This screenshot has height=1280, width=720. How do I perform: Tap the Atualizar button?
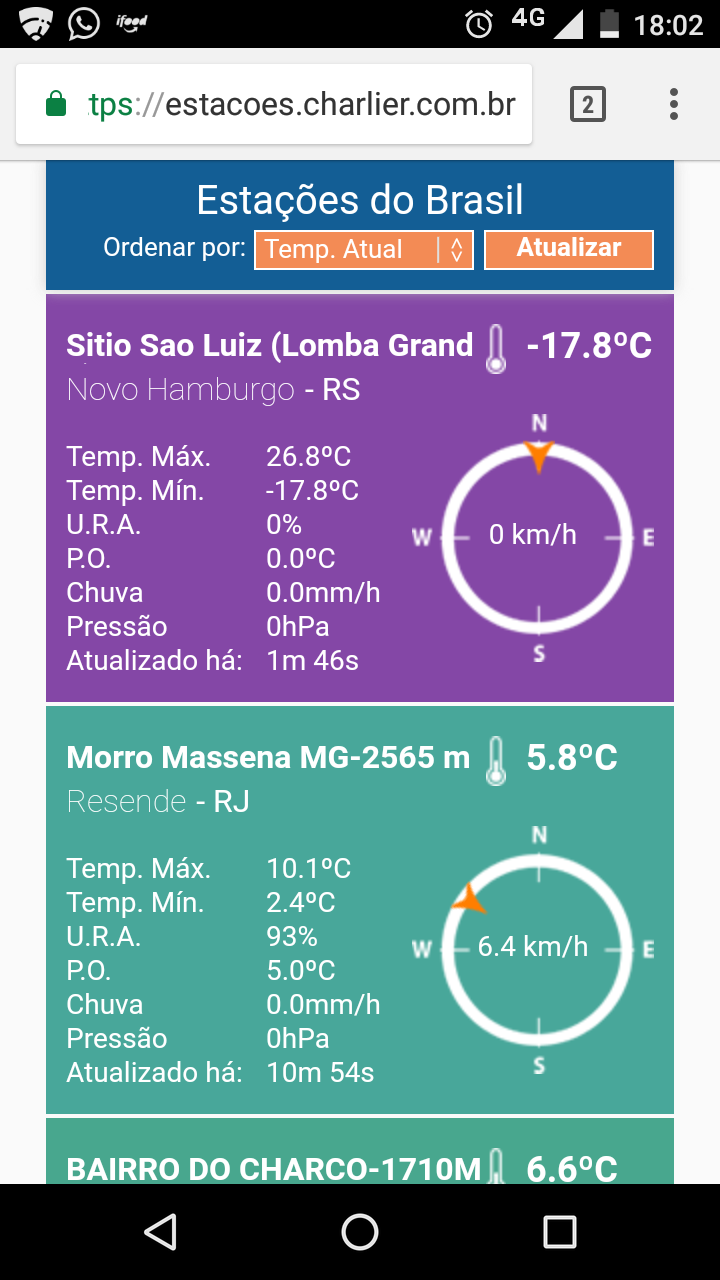569,249
